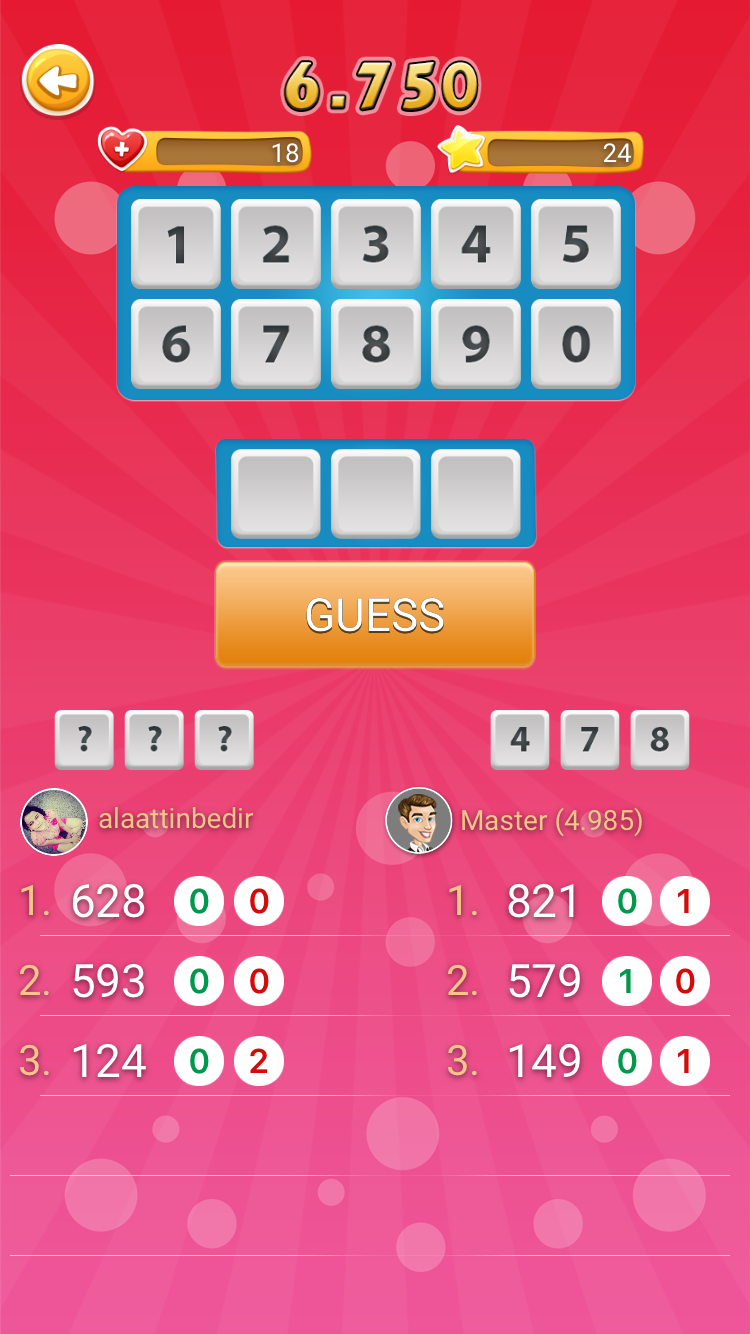The image size is (750, 1334).
Task: Open alaattinbedir's profile picture
Action: click(x=54, y=822)
